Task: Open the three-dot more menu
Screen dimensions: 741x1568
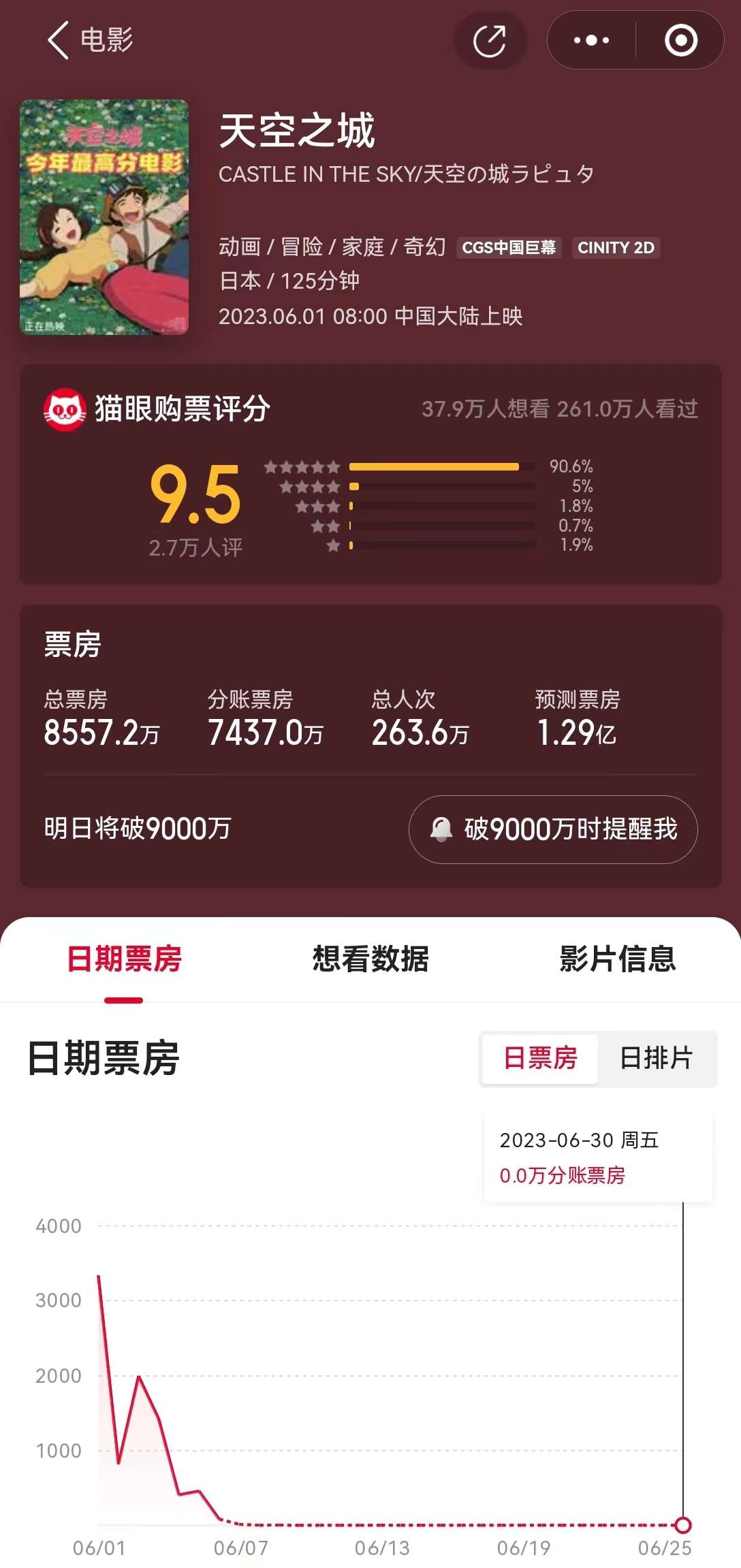Action: coord(591,41)
